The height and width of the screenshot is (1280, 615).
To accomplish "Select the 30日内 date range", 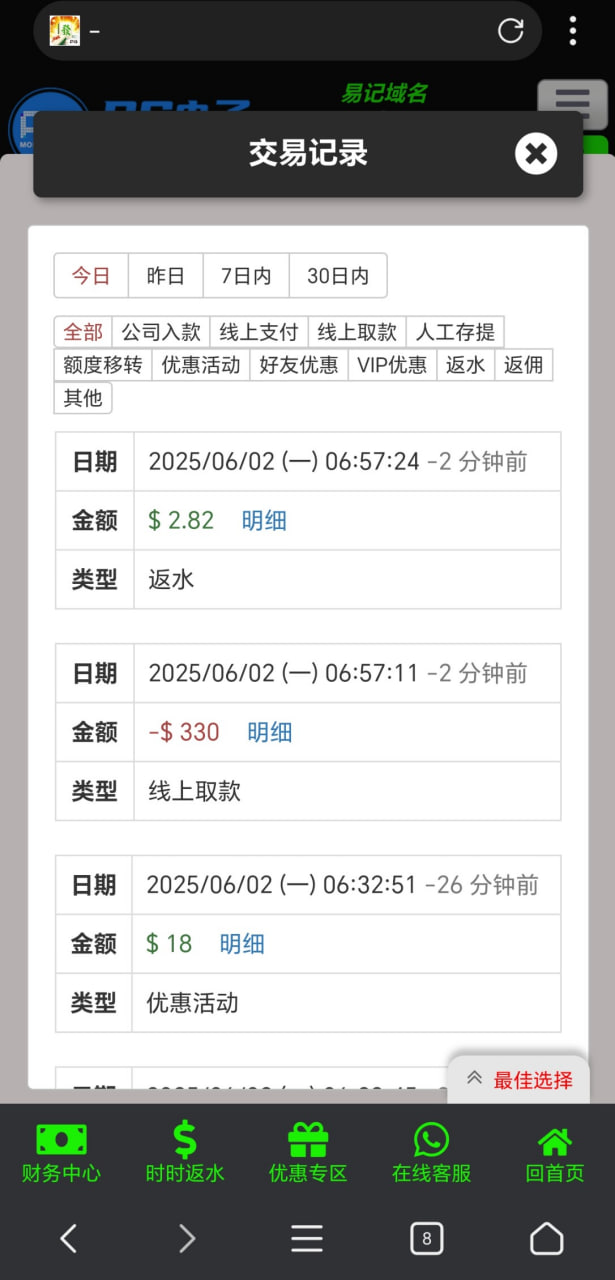I will click(x=337, y=276).
